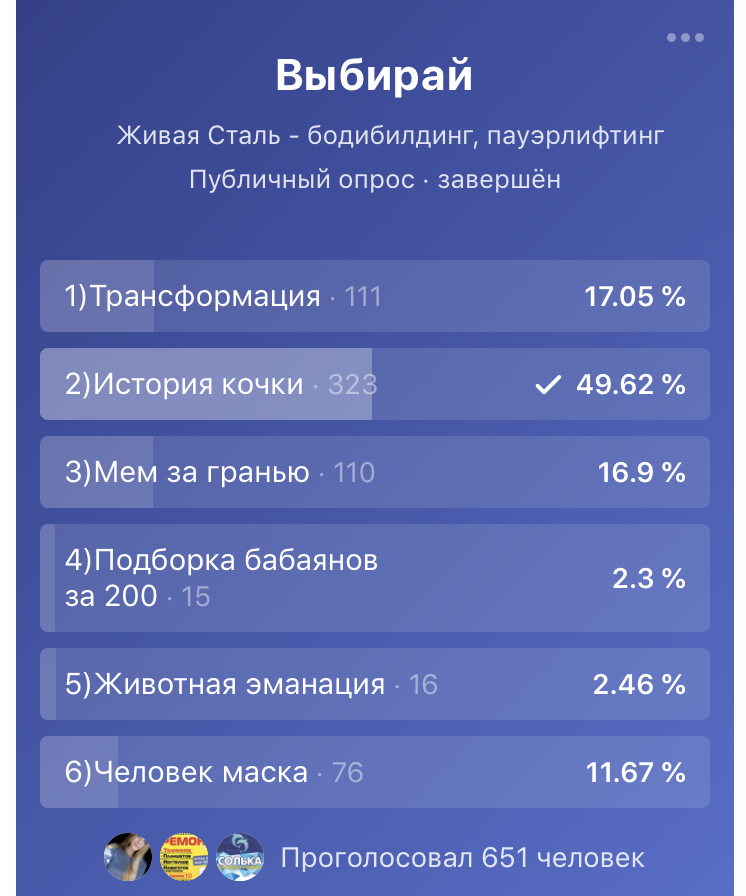The height and width of the screenshot is (896, 746).
Task: Open the Живая Сталь community link
Action: (390, 135)
